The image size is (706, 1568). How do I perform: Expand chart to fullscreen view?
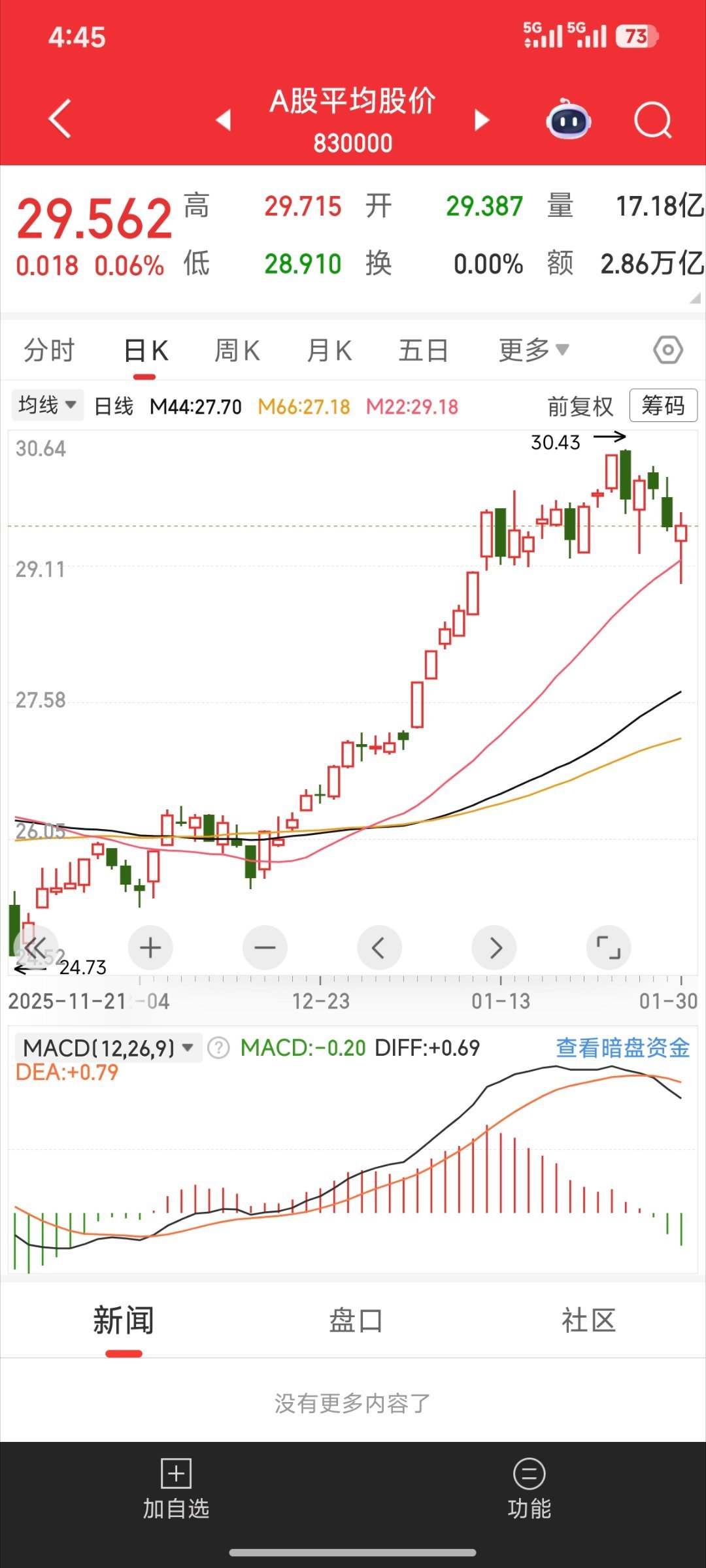[x=608, y=947]
